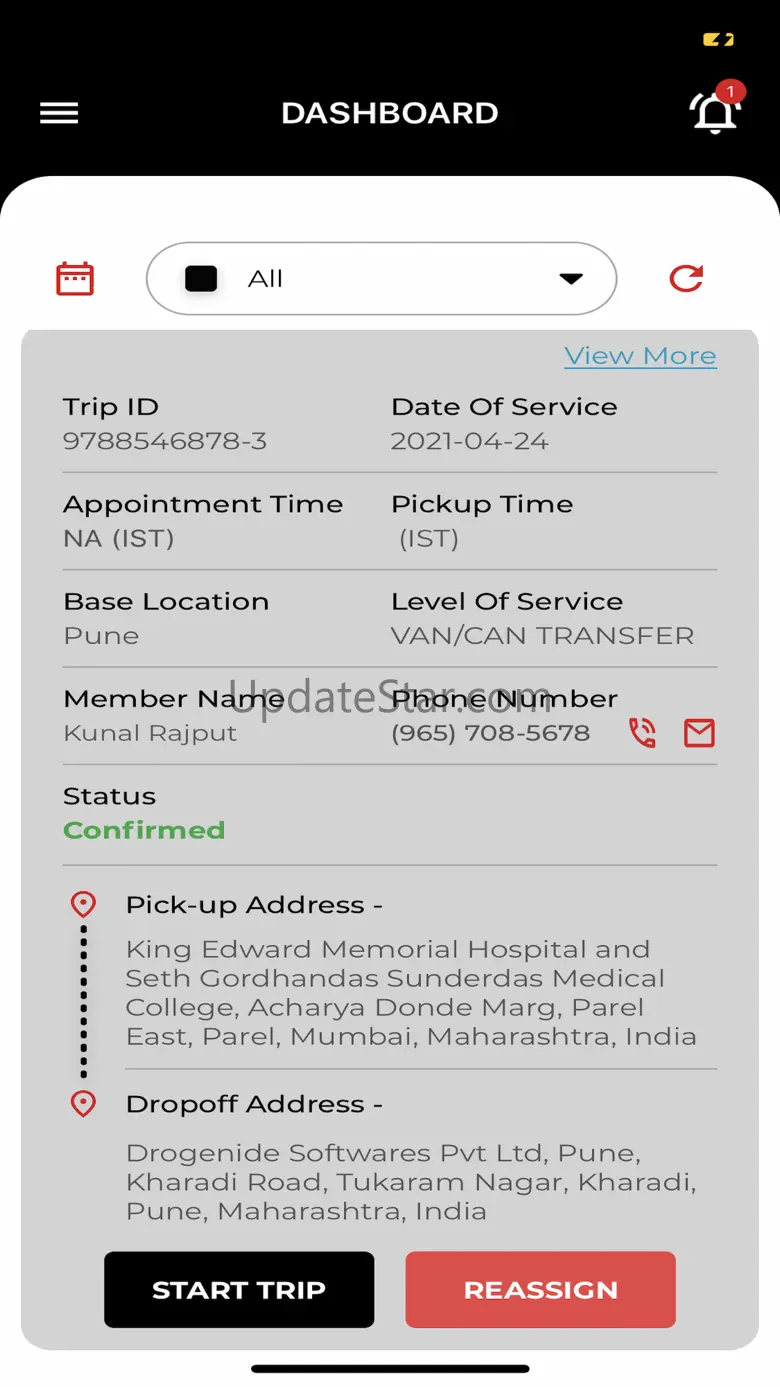
Task: Open the hamburger drawer menu
Action: pos(59,113)
